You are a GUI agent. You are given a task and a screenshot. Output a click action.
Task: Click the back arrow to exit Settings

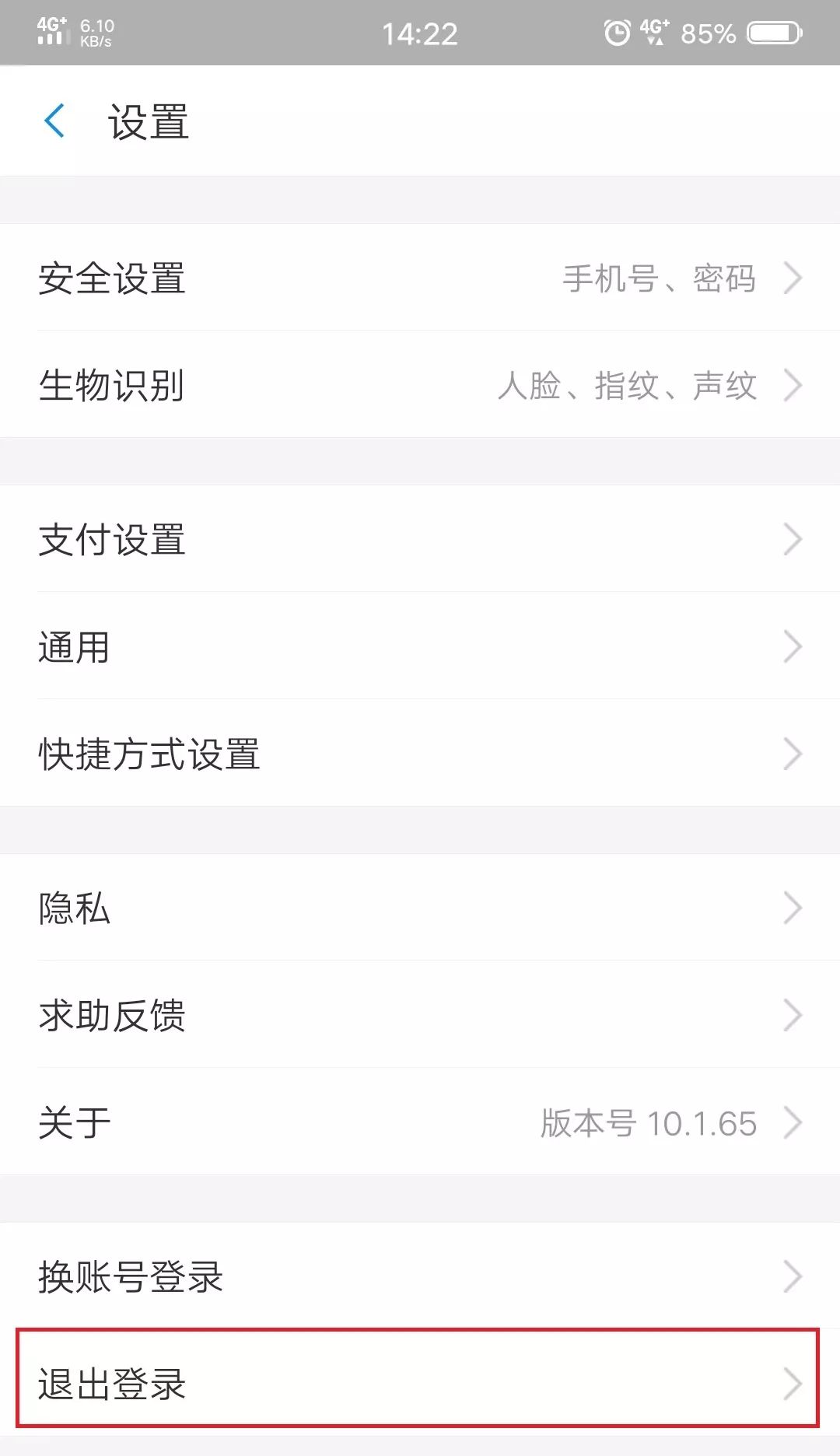(x=53, y=122)
